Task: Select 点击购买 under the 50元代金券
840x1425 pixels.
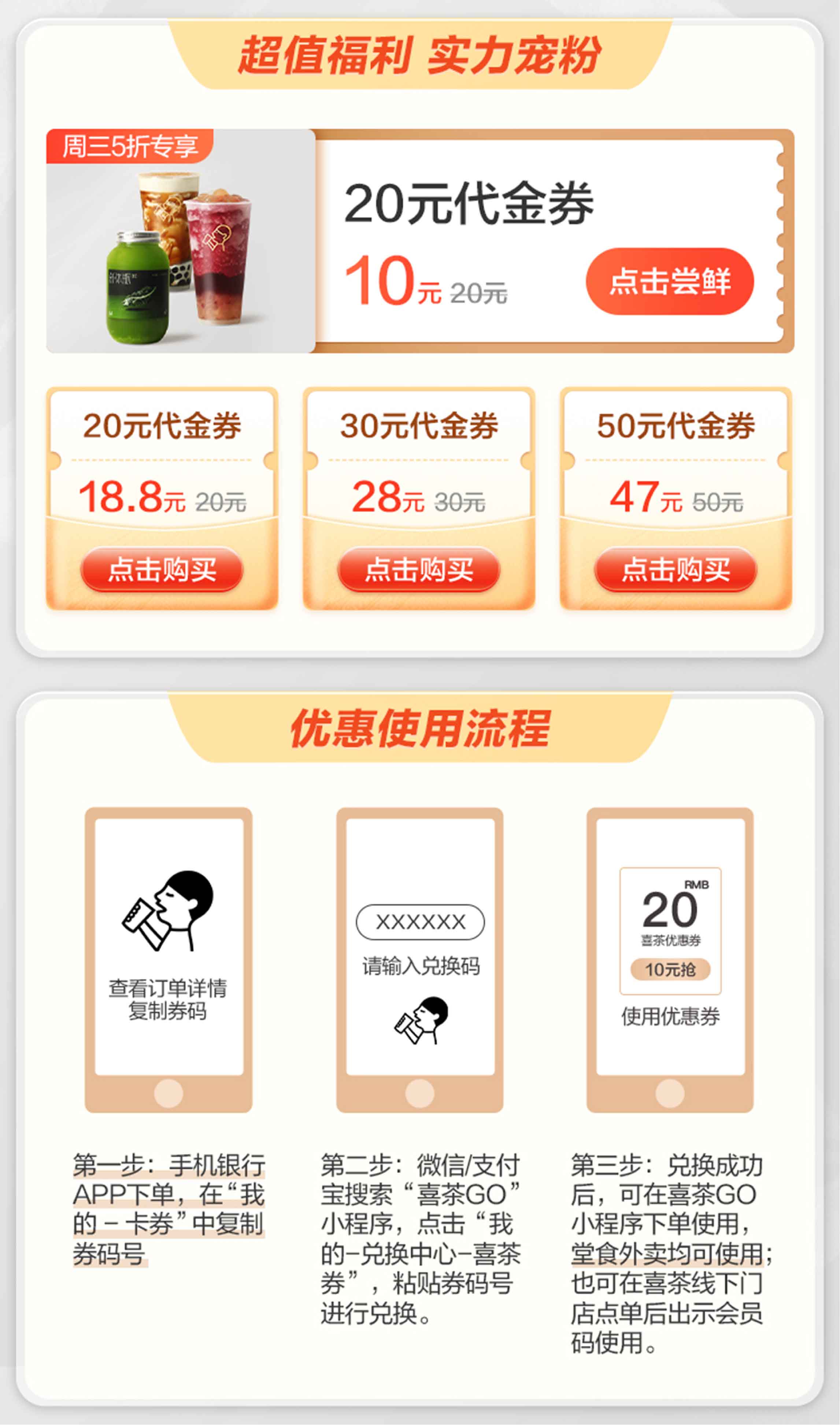Action: [x=675, y=569]
